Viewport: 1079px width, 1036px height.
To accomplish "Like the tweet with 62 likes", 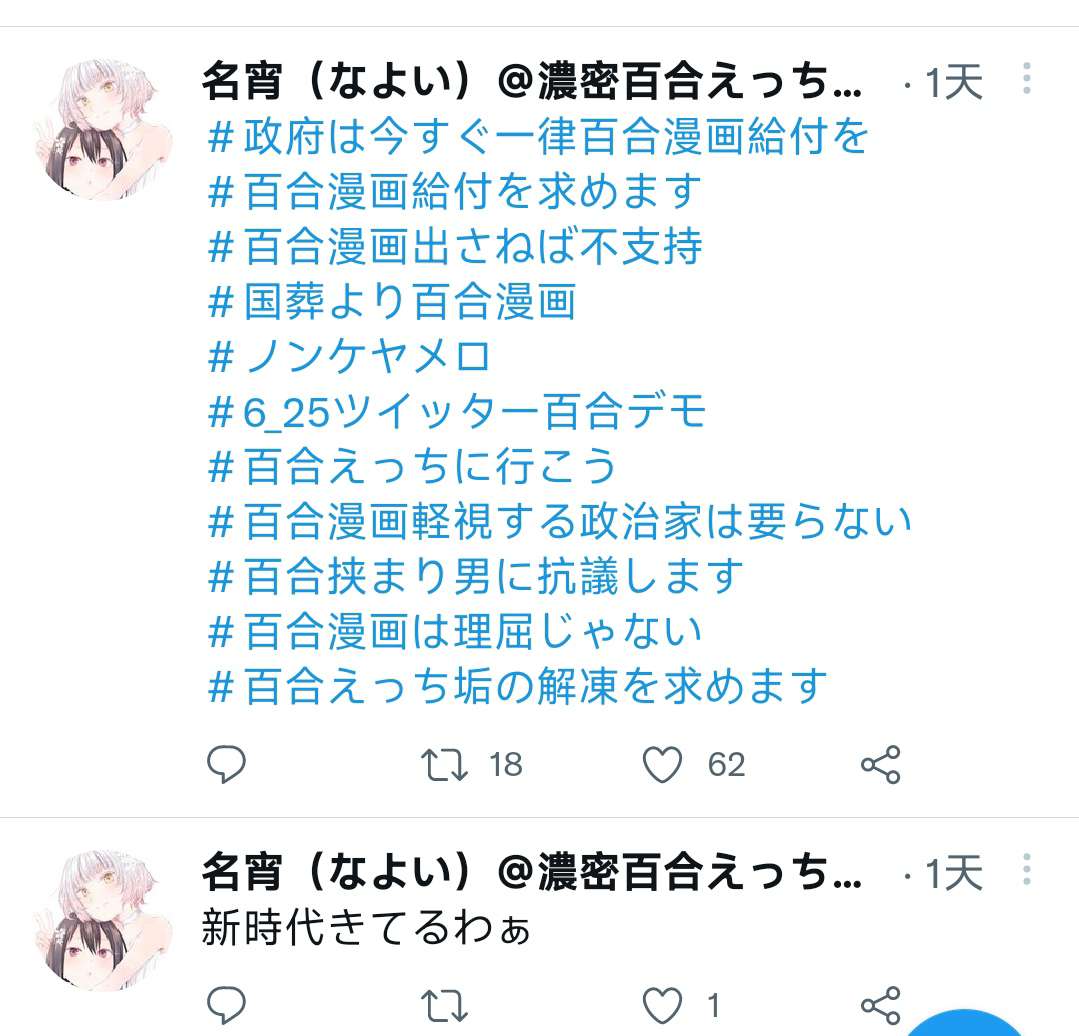I will 662,765.
